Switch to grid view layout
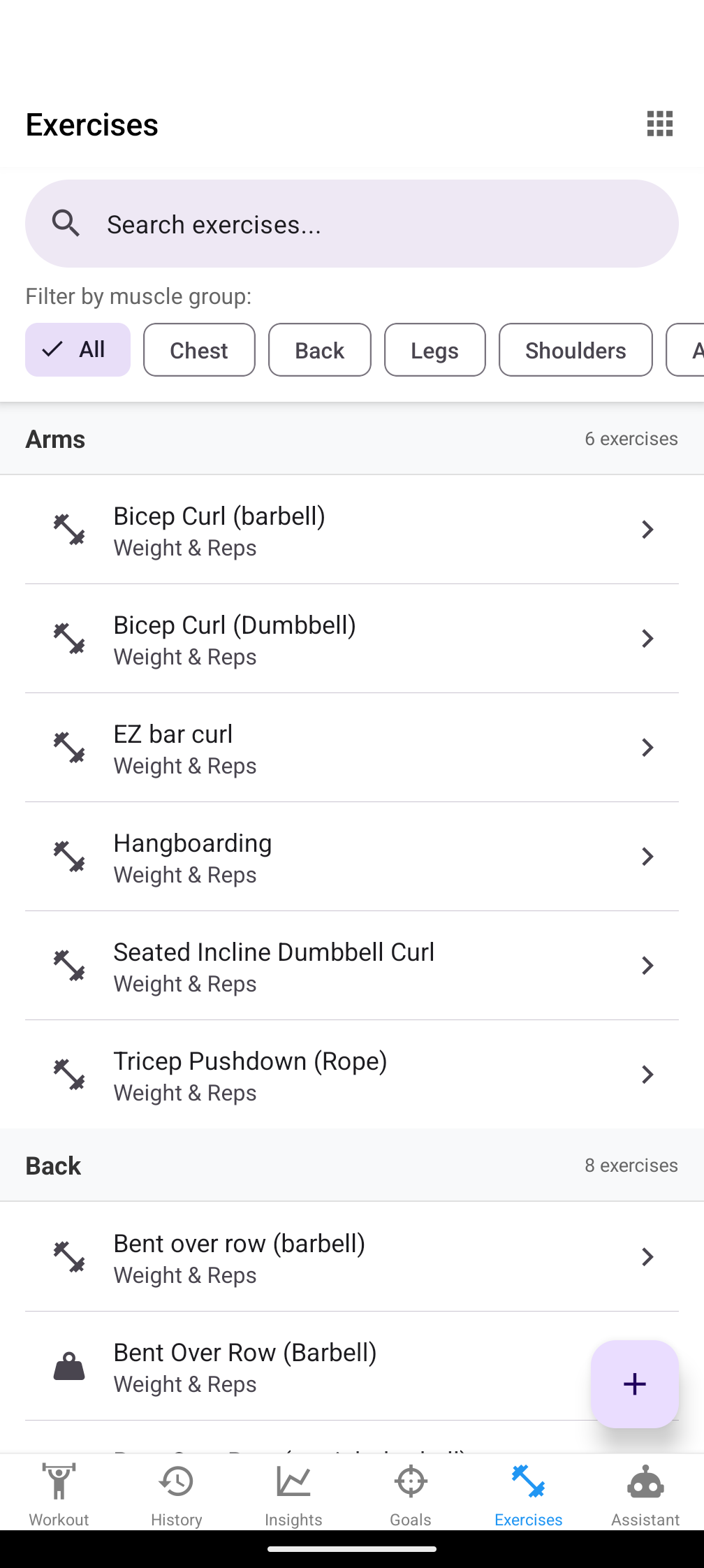The width and height of the screenshot is (704, 1568). [x=659, y=124]
